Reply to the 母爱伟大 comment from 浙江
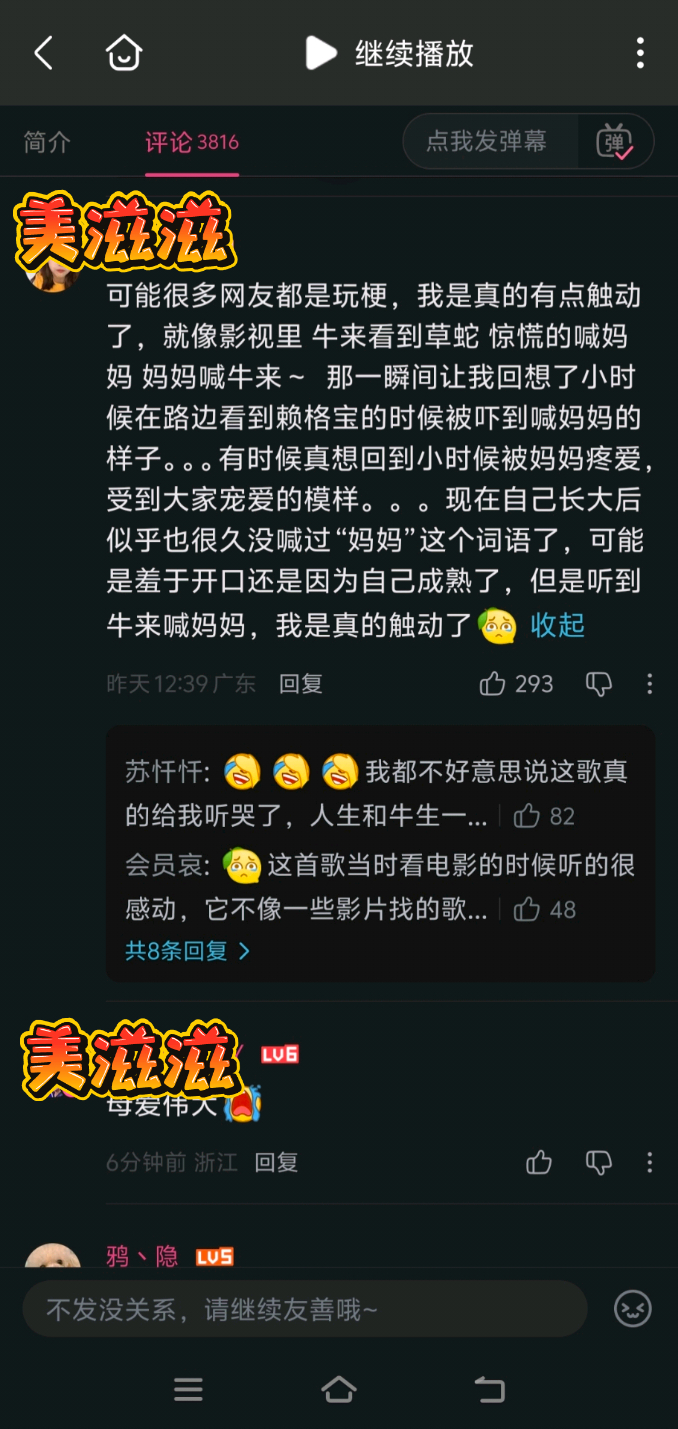The width and height of the screenshot is (678, 1429). [276, 1162]
